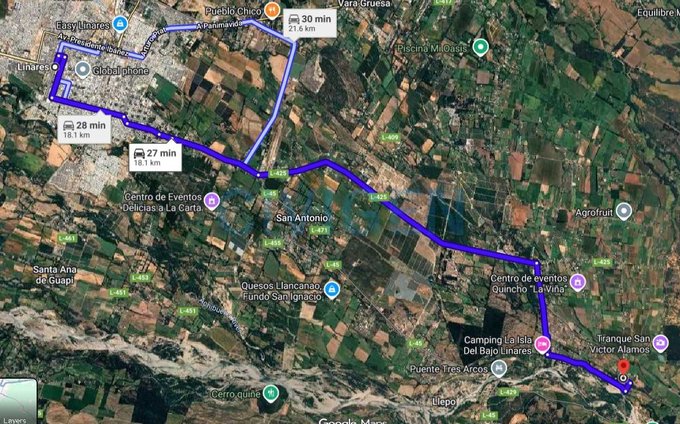Open the Global phone place marker

[x=81, y=72]
